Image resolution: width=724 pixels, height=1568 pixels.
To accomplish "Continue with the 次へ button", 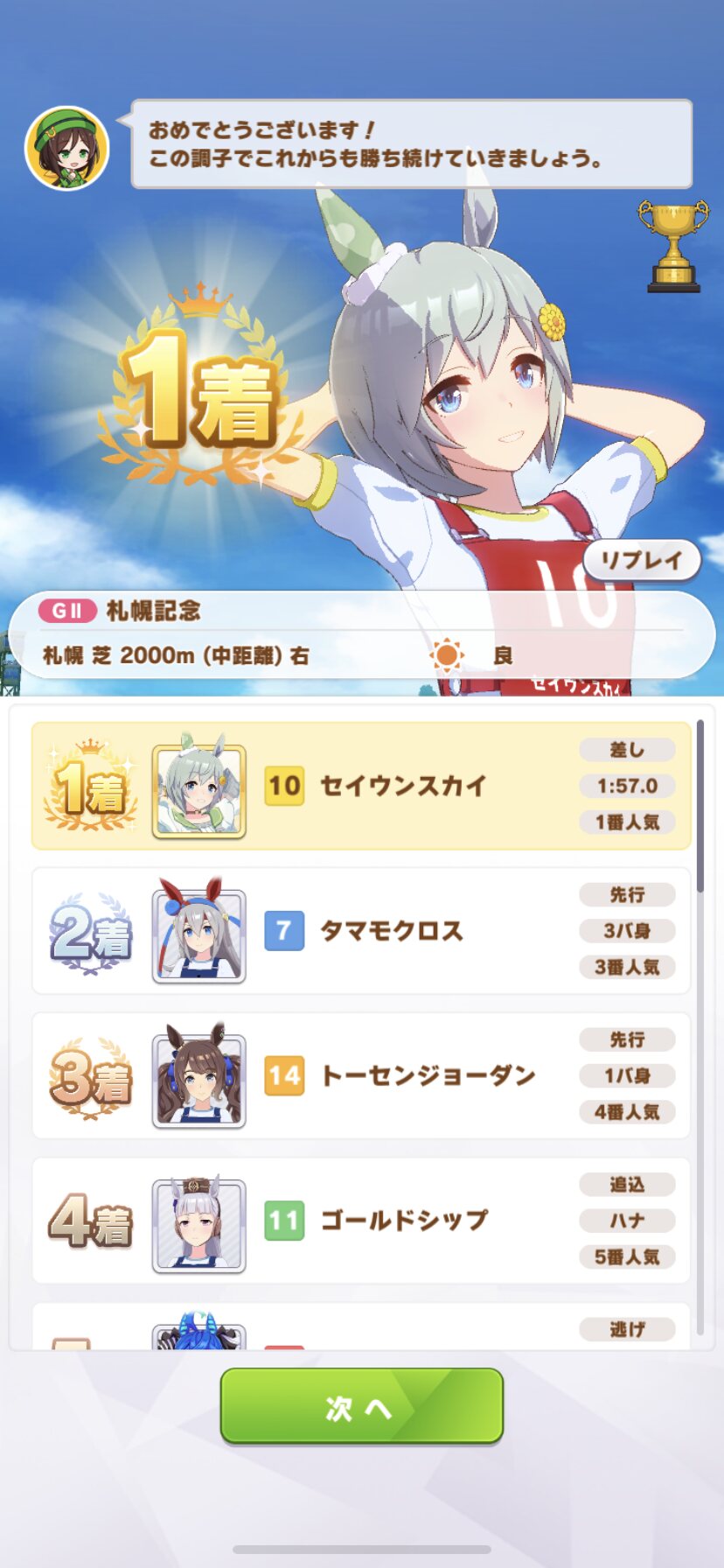I will tap(362, 1406).
